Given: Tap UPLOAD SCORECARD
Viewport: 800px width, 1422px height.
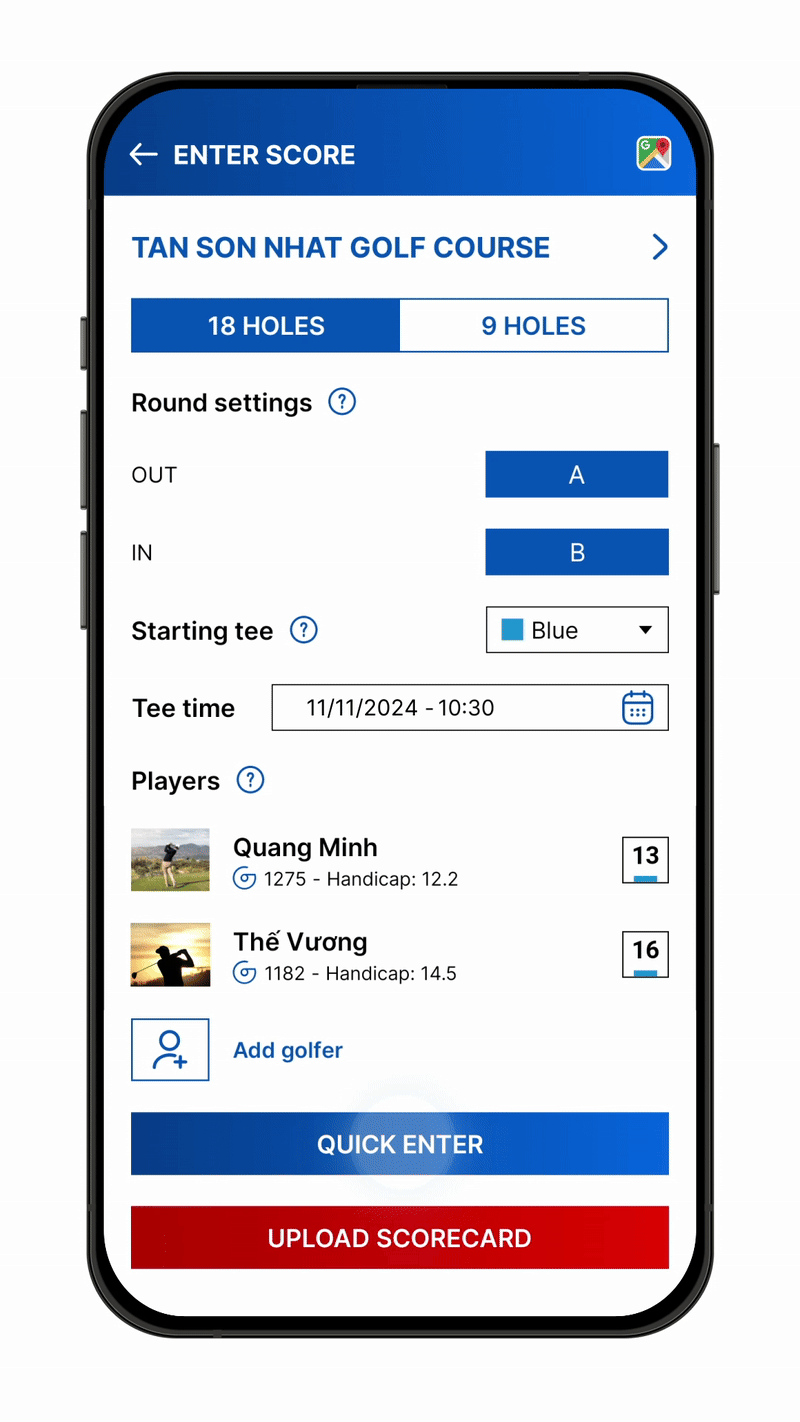Looking at the screenshot, I should [400, 1238].
